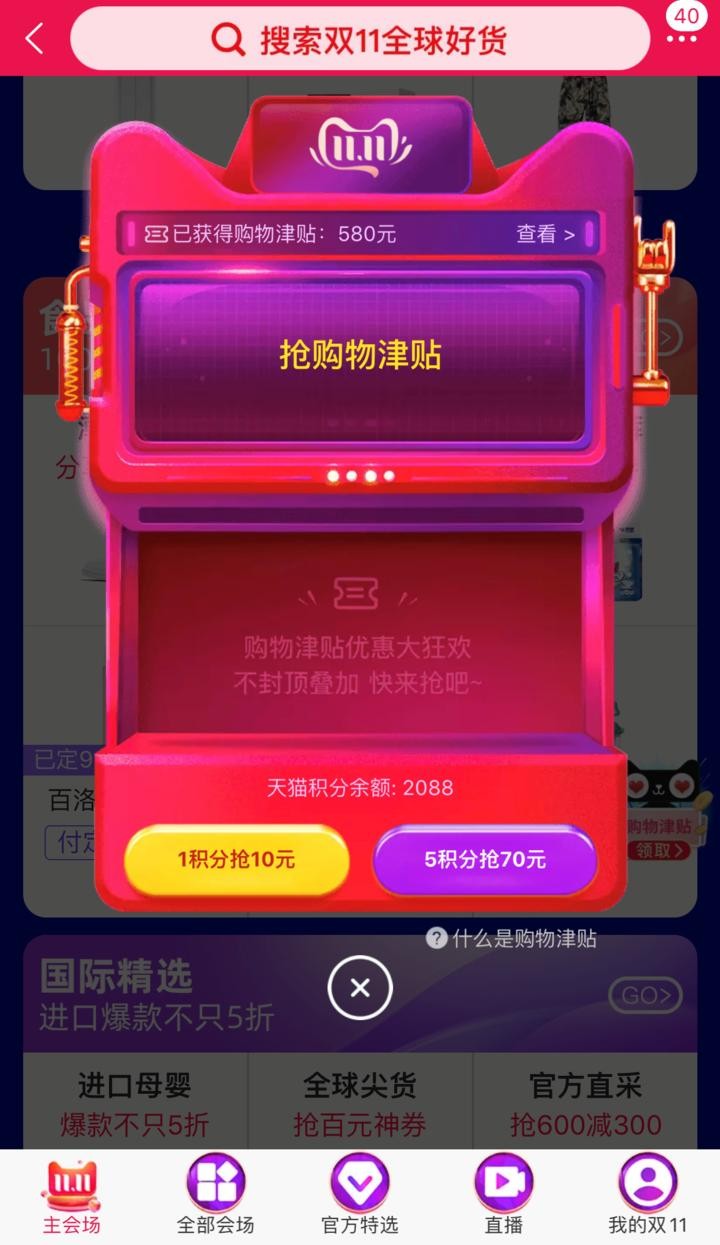This screenshot has height=1245, width=720.
Task: Close the 抢购物津贴 popup
Action: (x=360, y=988)
